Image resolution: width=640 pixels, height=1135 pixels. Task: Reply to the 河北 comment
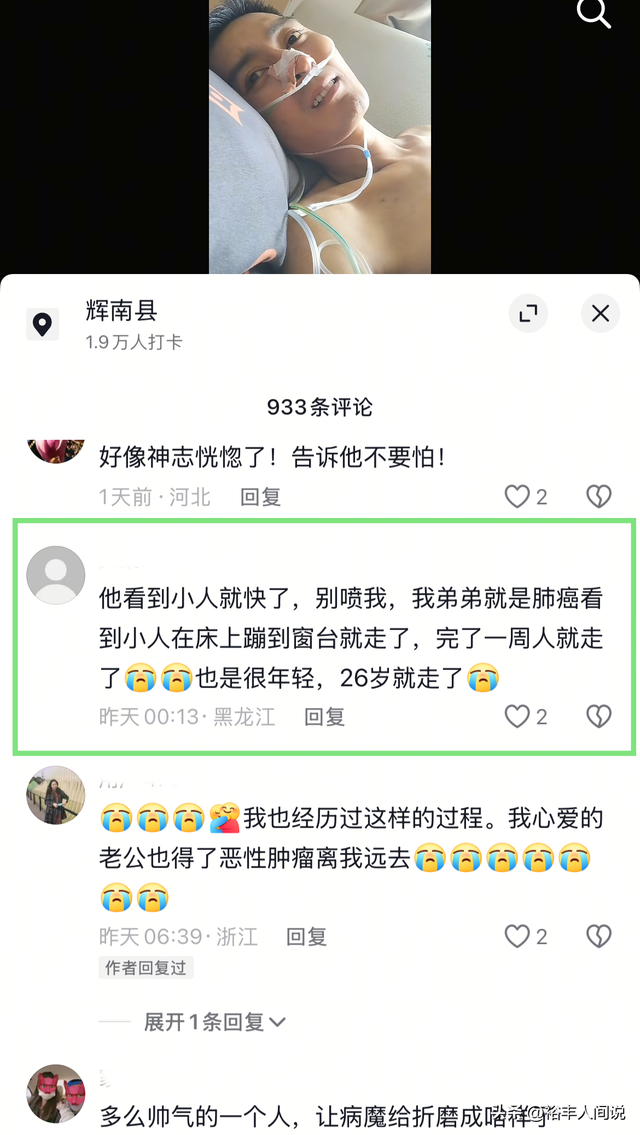click(260, 497)
